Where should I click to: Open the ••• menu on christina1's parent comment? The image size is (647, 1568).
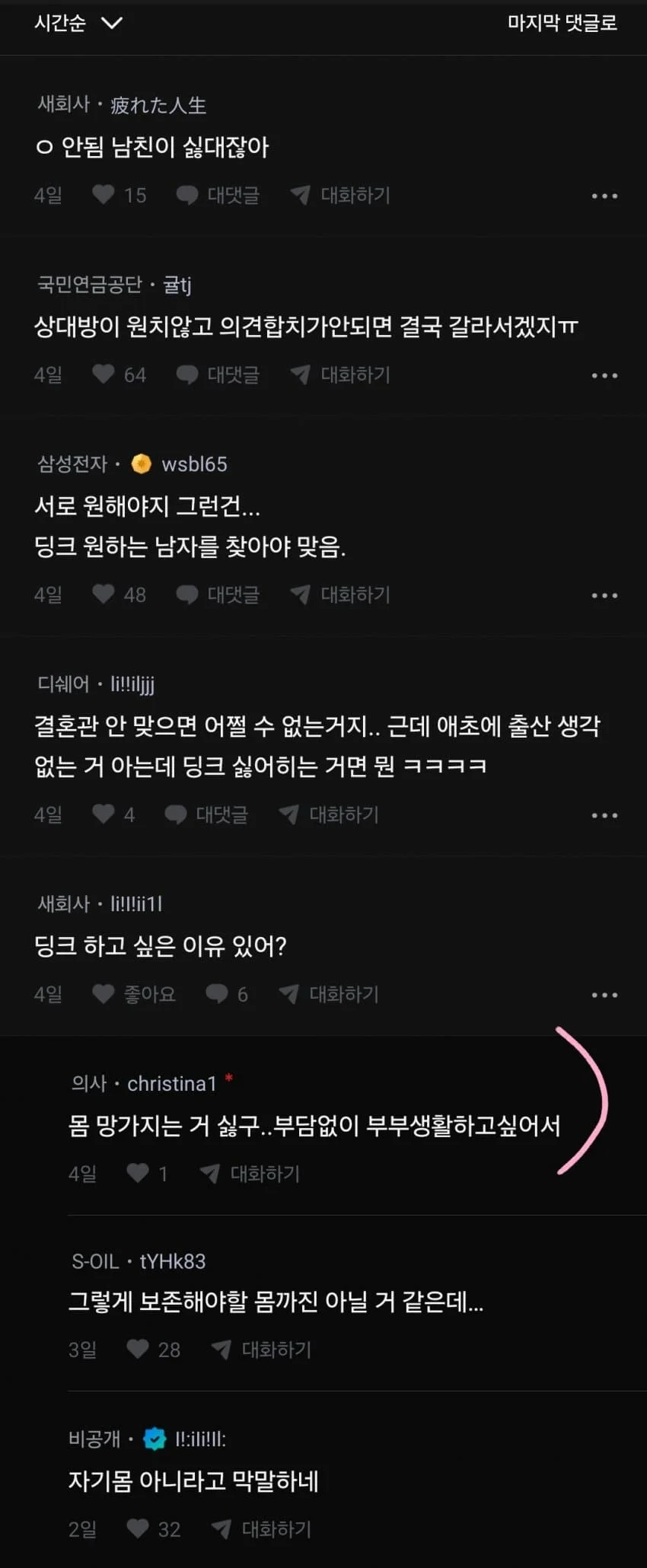pyautogui.click(x=605, y=994)
